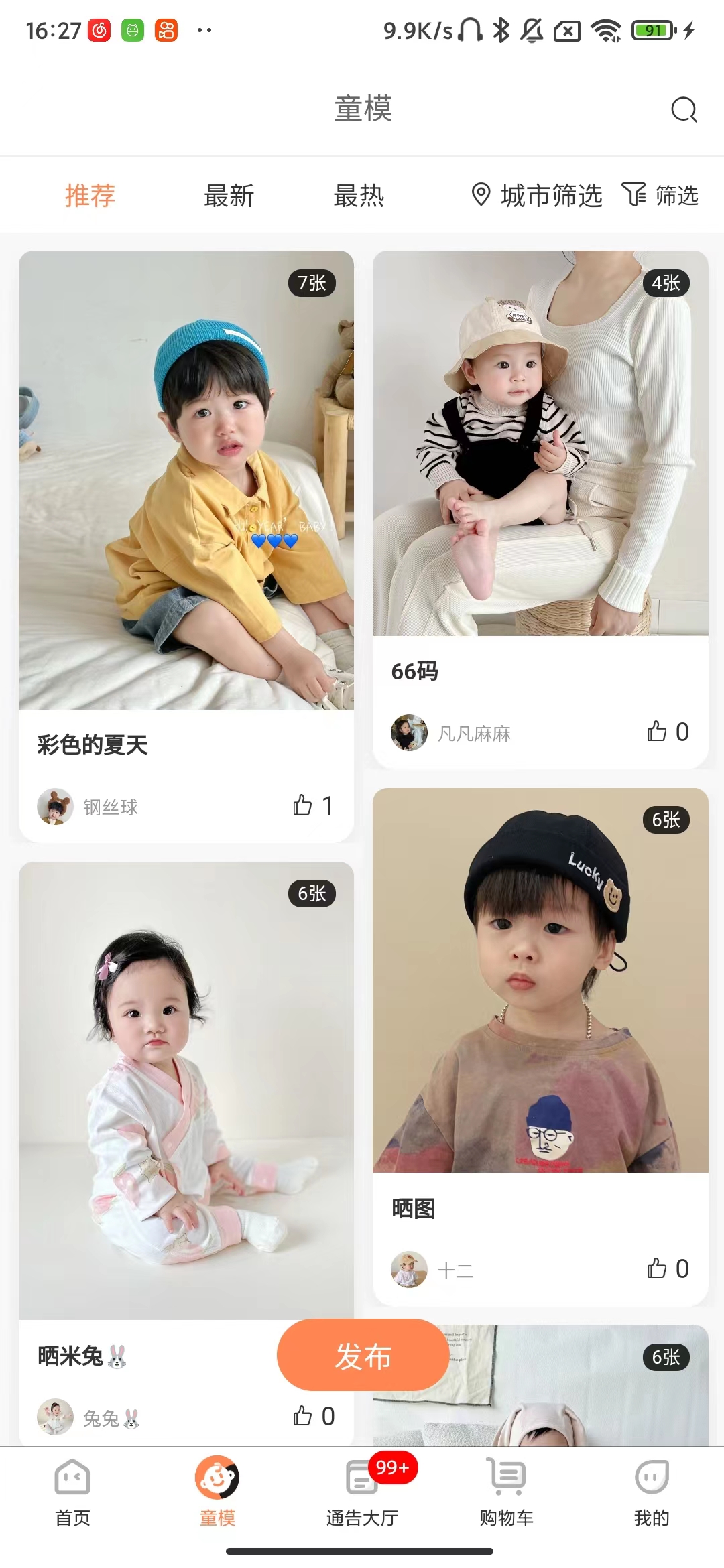This screenshot has height=1568, width=724.
Task: Like the 晒图 post by 十二
Action: 658,1268
